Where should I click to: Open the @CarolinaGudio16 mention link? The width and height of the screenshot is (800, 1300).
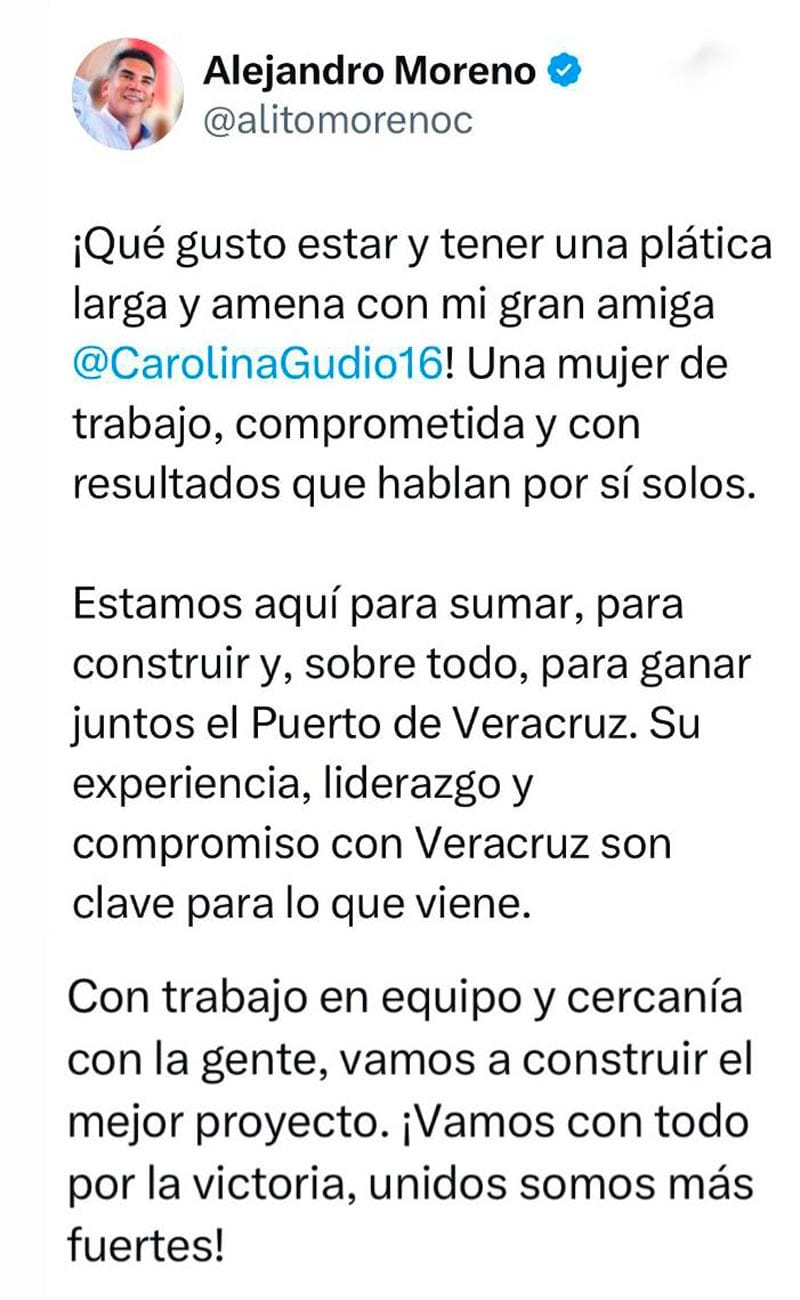[257, 363]
